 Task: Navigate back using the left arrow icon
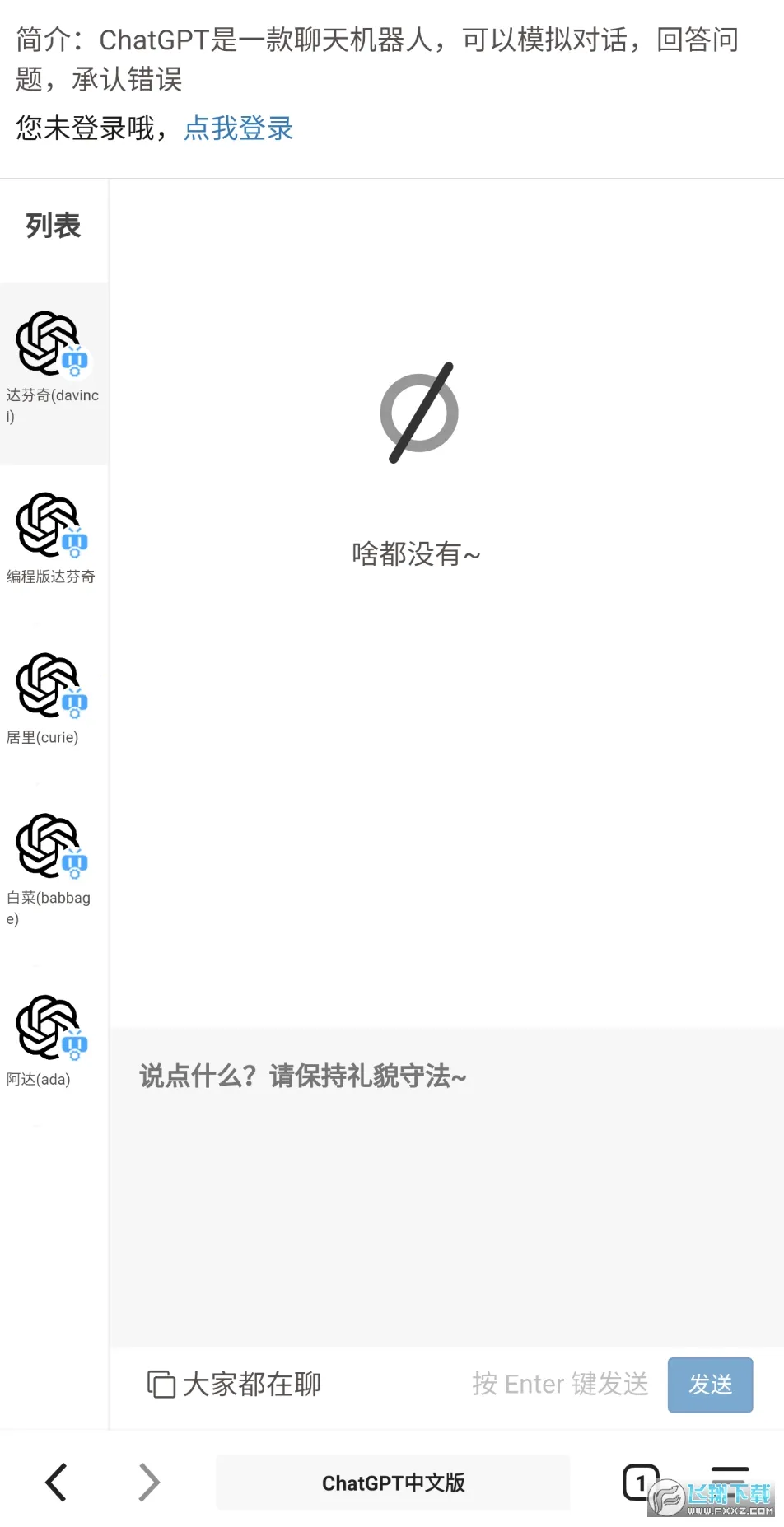point(55,1482)
